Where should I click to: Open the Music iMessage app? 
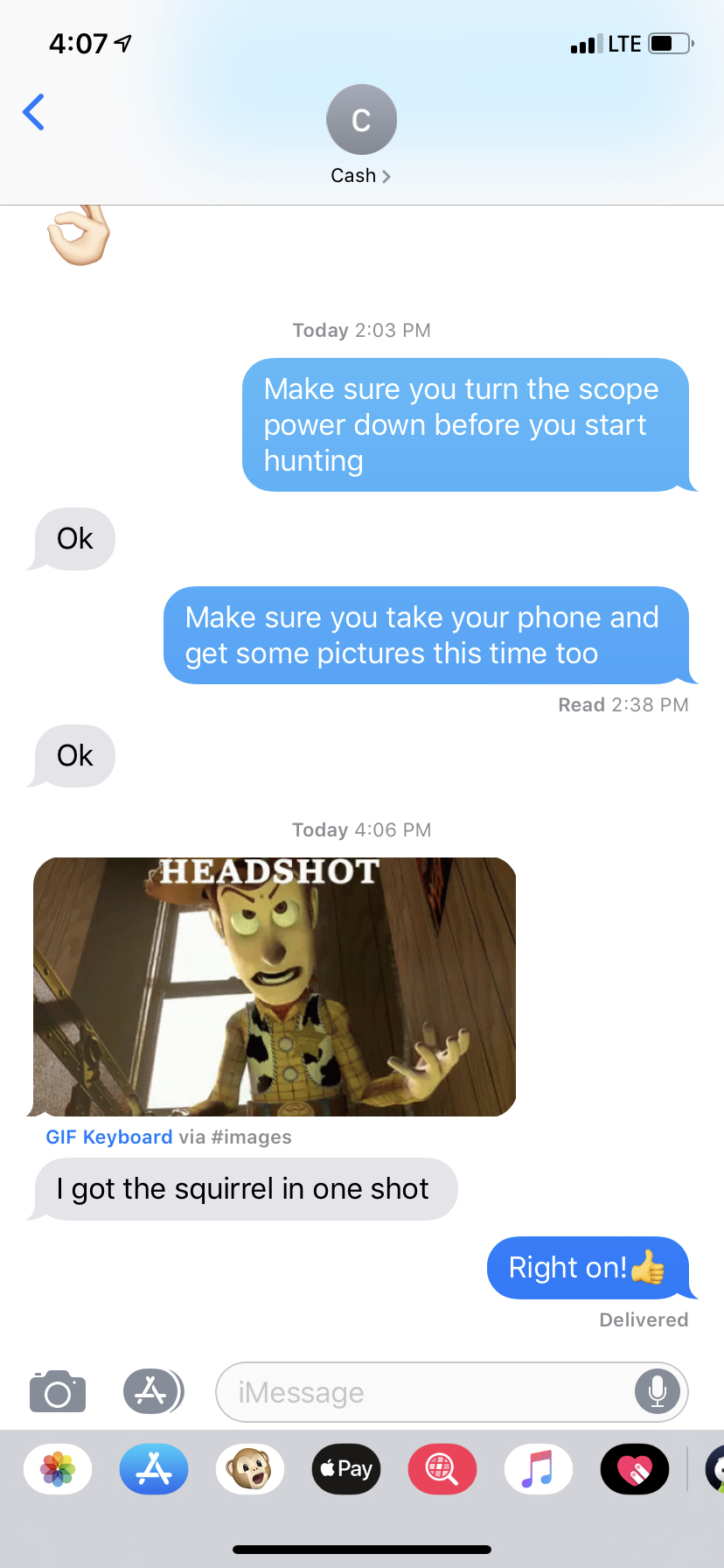tap(539, 1469)
